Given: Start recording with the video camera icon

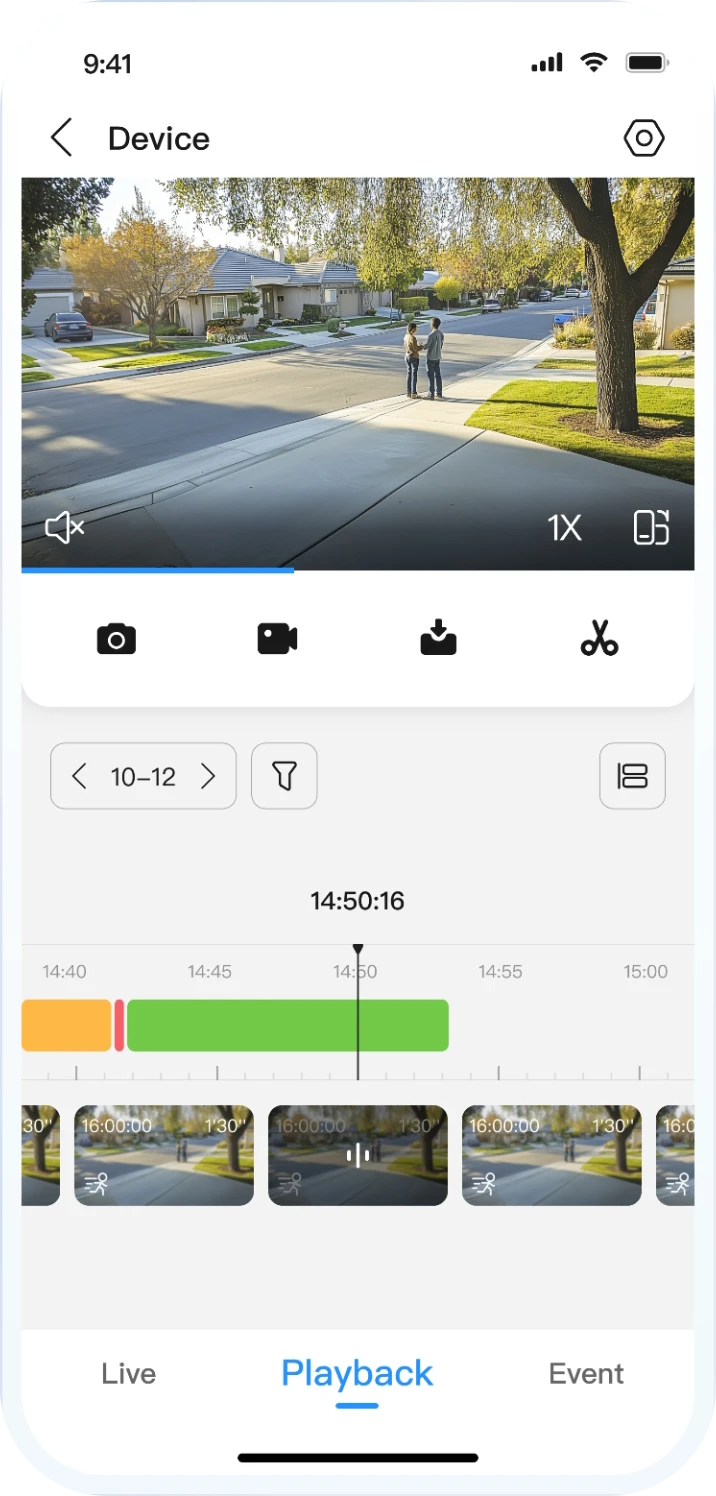Looking at the screenshot, I should tap(277, 638).
